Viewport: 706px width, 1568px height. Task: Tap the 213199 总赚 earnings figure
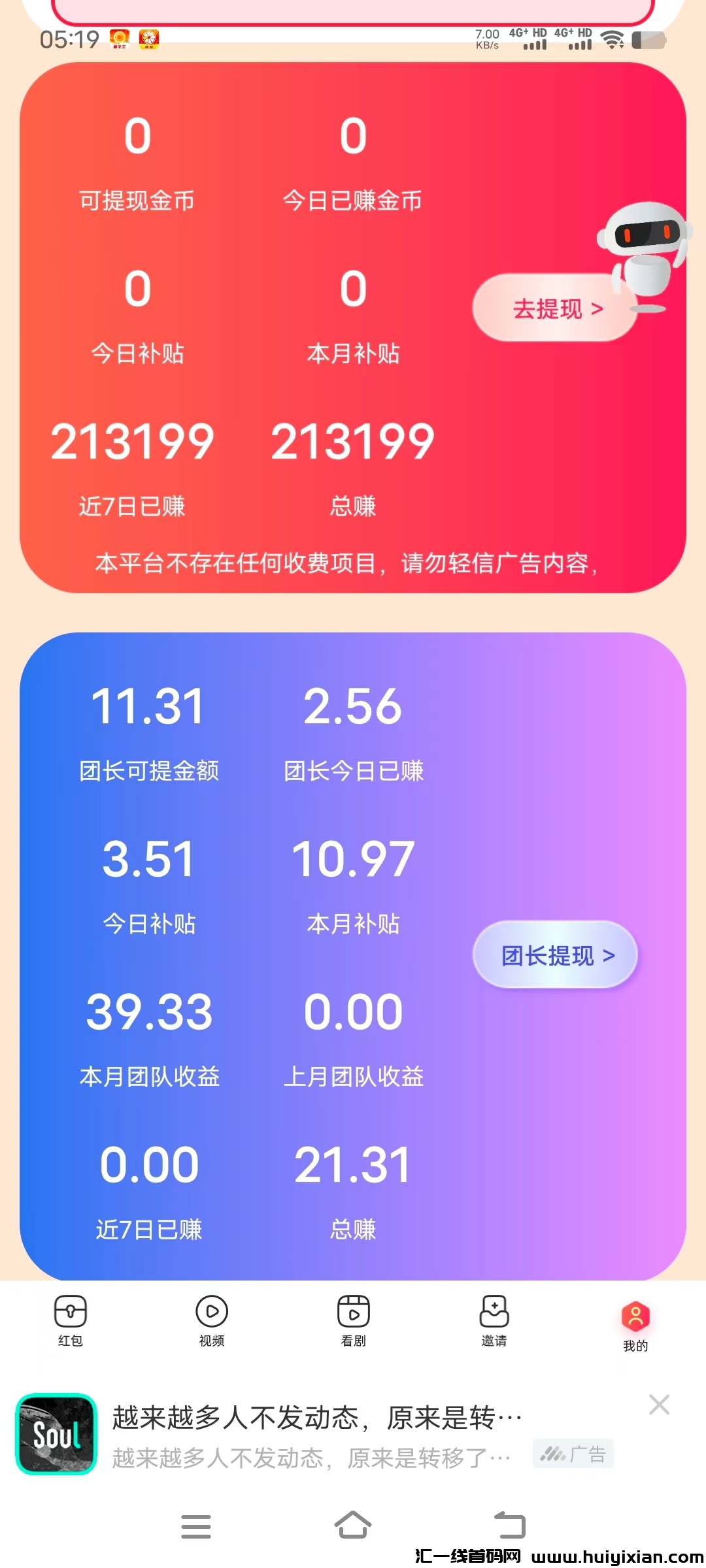point(352,442)
